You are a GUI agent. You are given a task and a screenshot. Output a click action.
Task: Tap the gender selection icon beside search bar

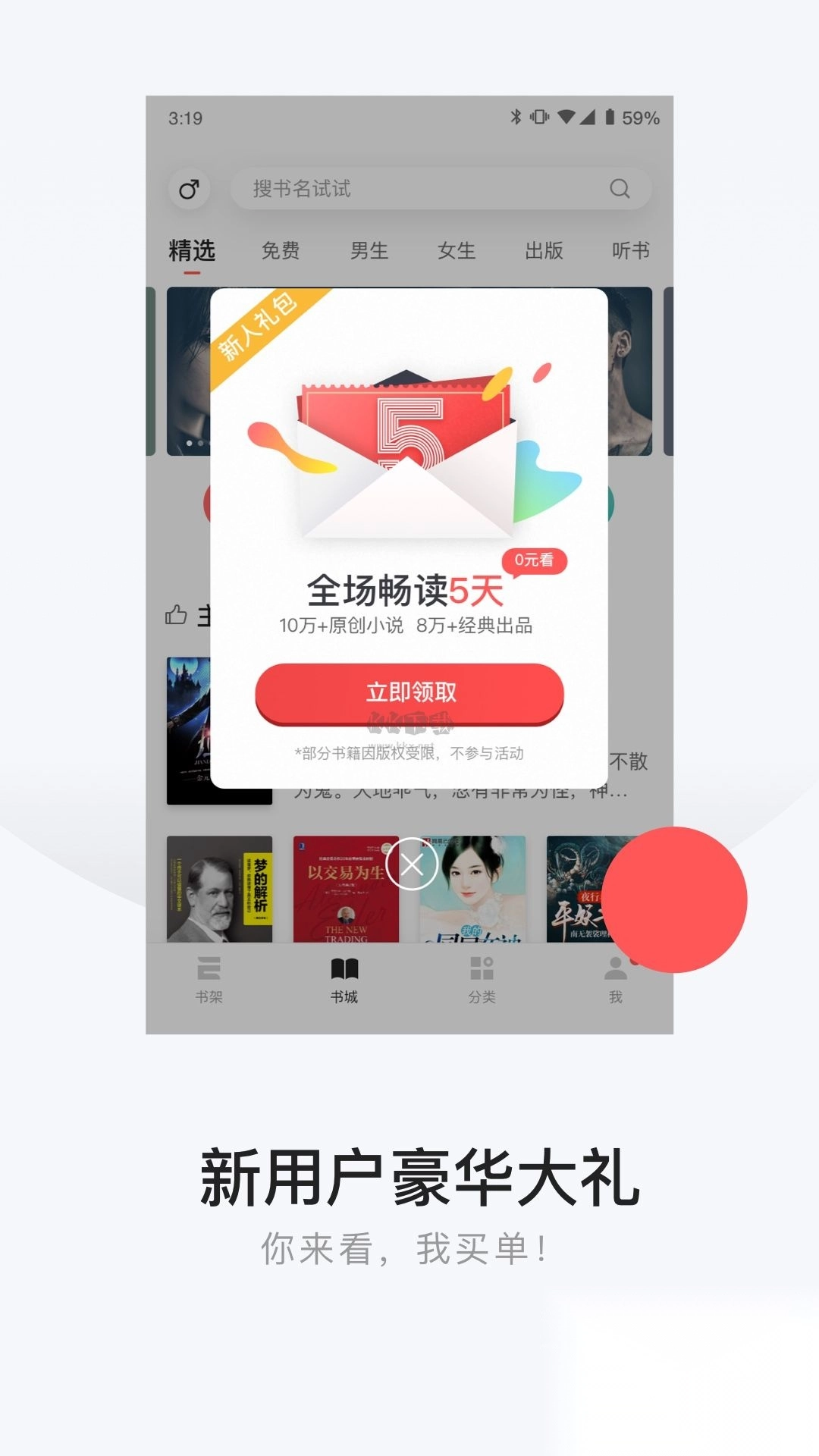tap(189, 187)
